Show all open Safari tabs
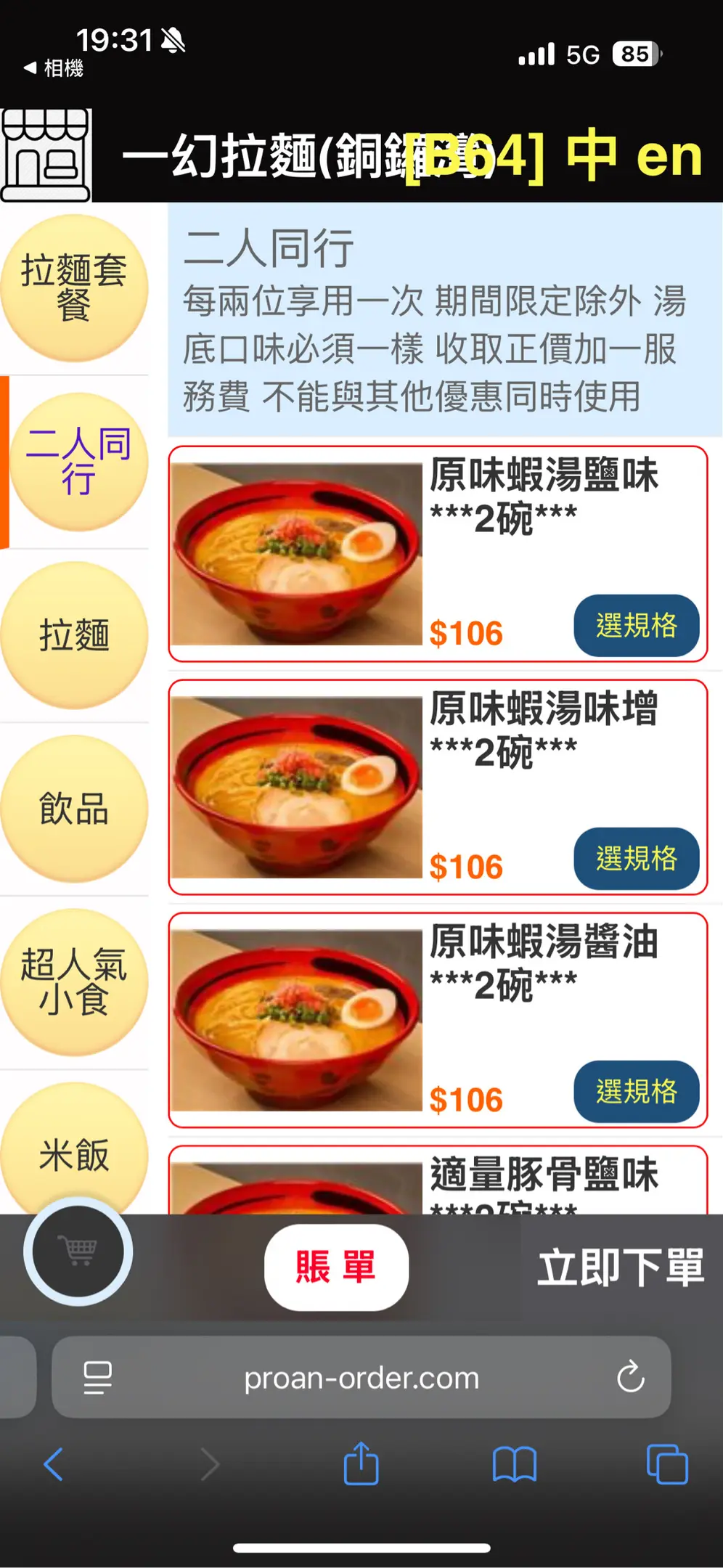 pos(667,1464)
